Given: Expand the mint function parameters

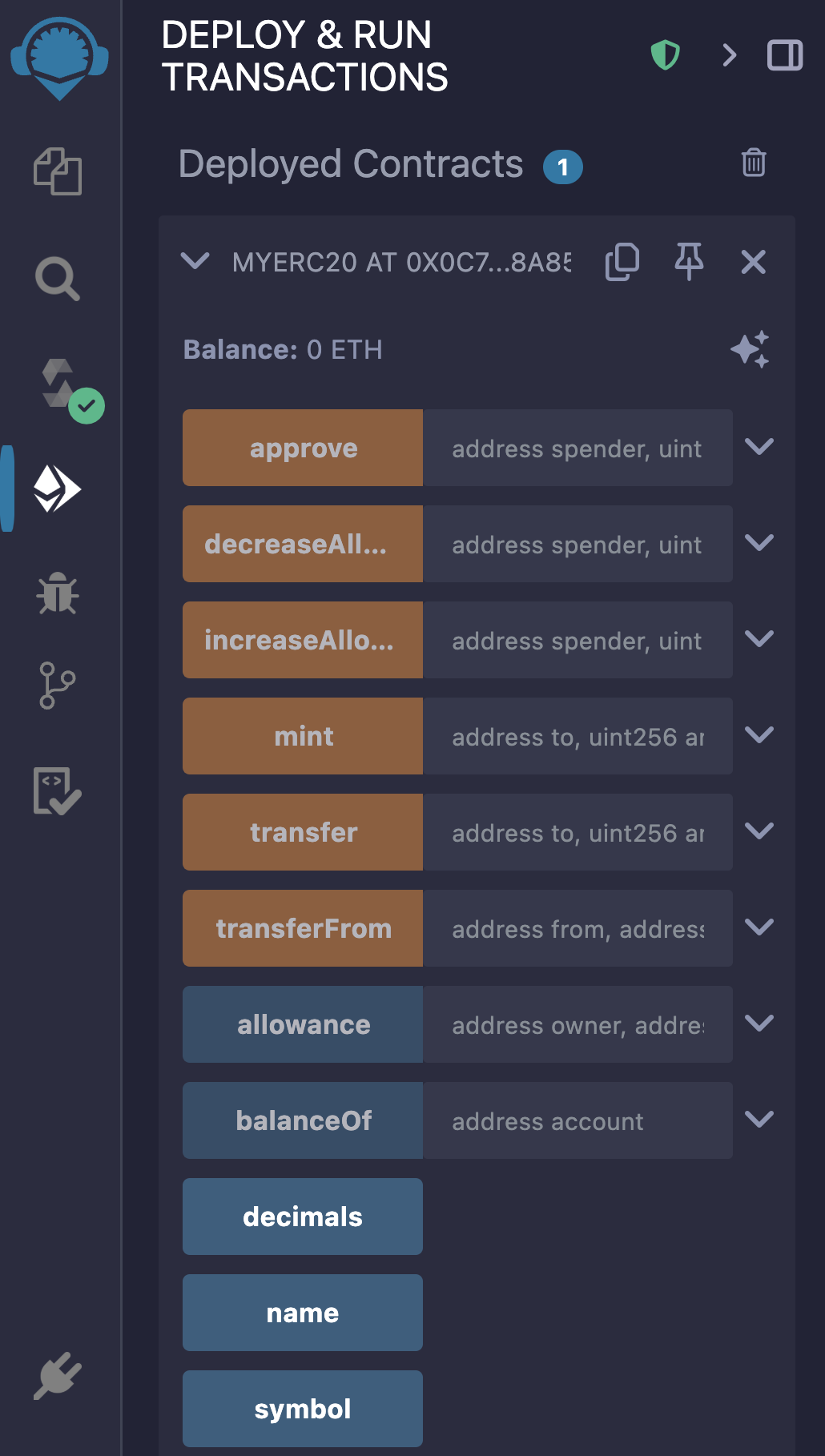Looking at the screenshot, I should (x=759, y=735).
